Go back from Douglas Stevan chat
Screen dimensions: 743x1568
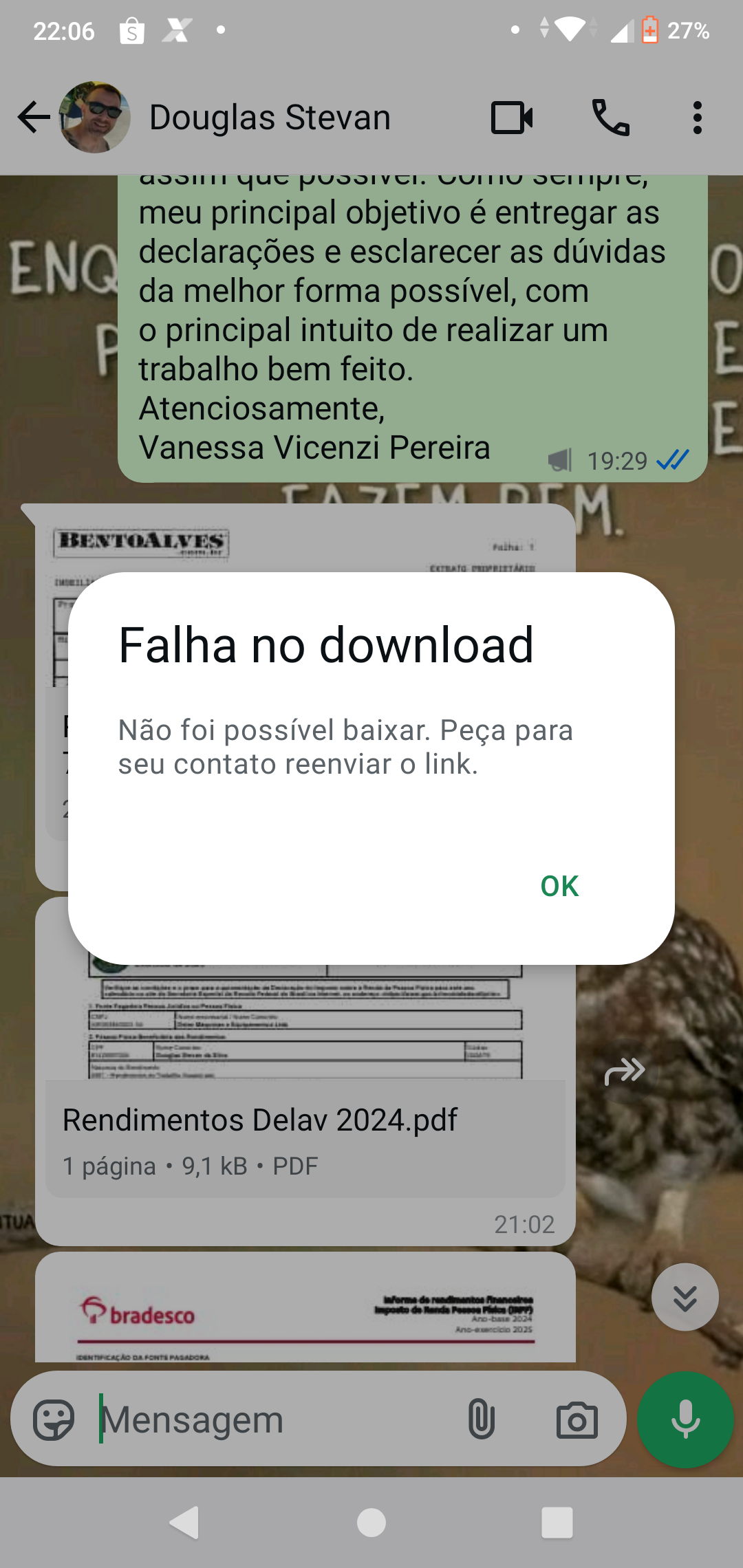[34, 117]
